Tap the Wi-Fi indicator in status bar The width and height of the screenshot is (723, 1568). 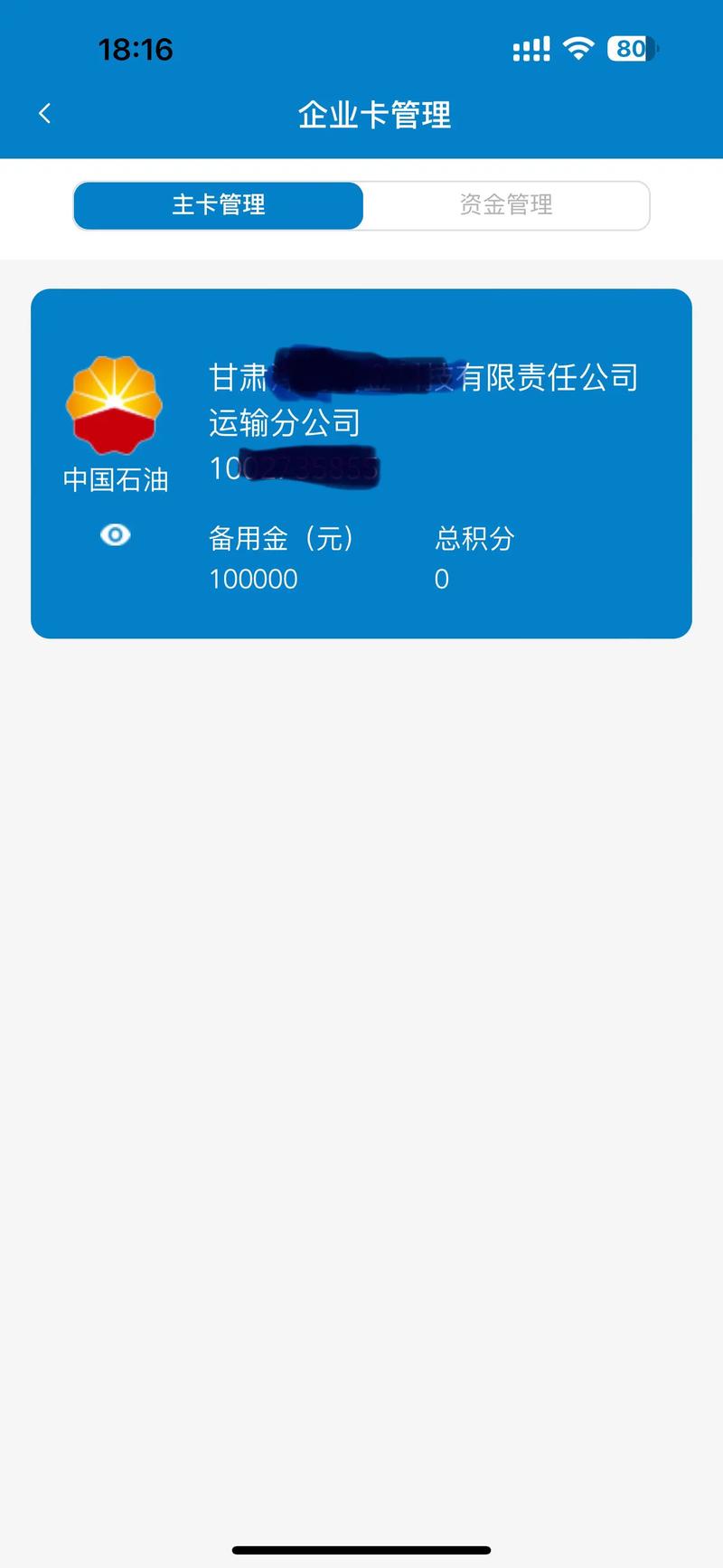click(578, 49)
